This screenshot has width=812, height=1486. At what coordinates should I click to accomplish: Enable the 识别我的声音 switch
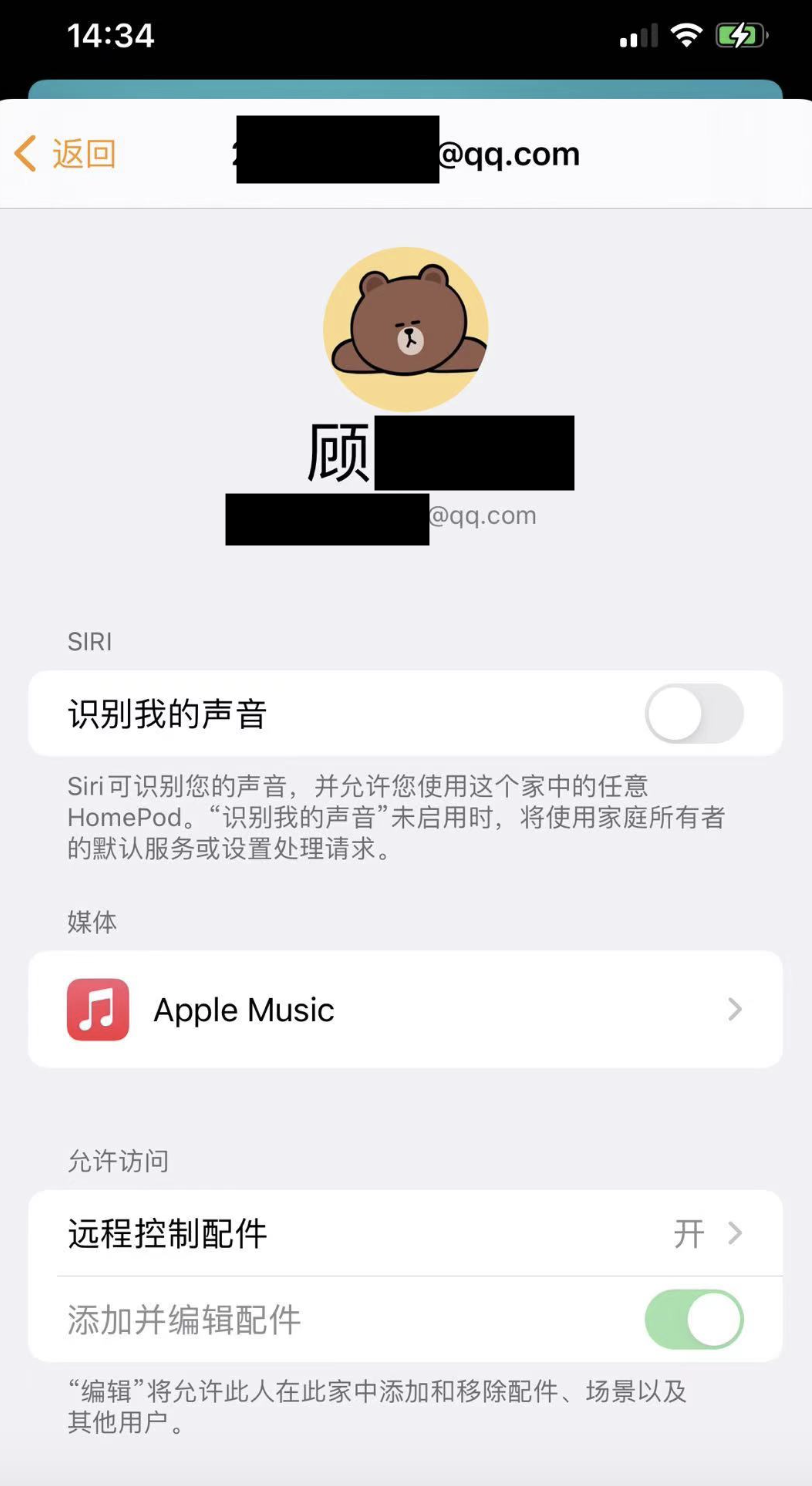693,714
